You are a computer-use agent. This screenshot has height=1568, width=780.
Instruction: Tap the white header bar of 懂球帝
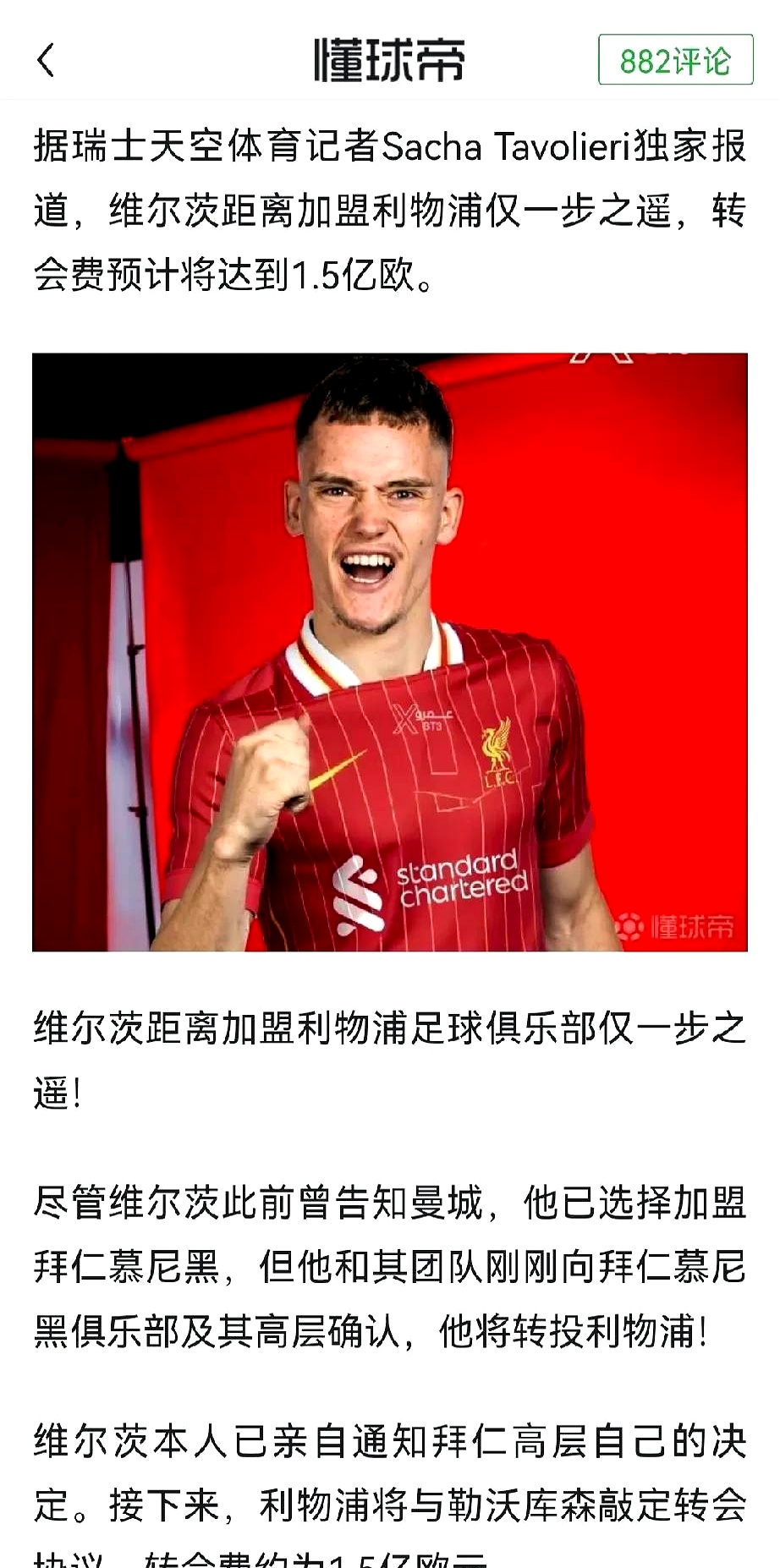195,58
